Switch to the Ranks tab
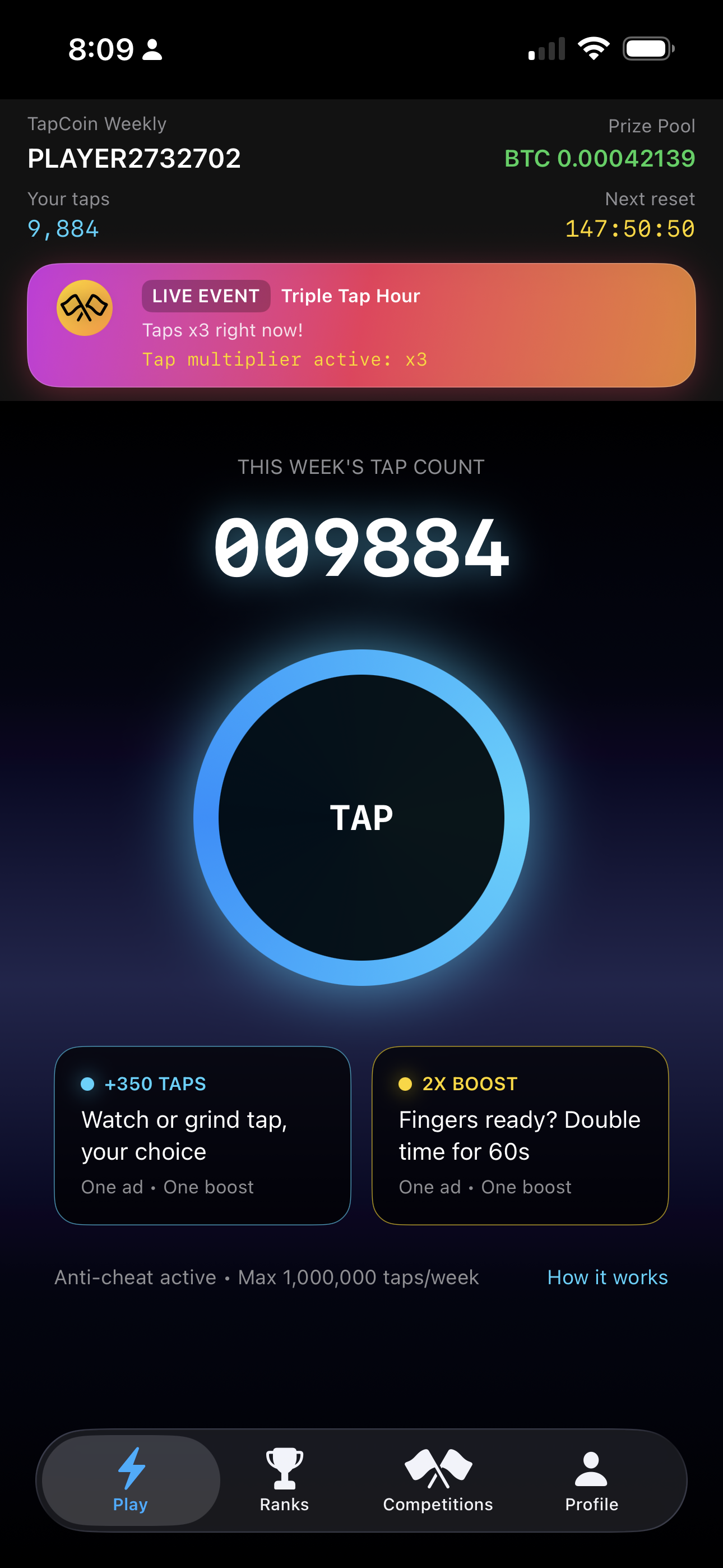Image resolution: width=723 pixels, height=1568 pixels. click(x=284, y=1481)
